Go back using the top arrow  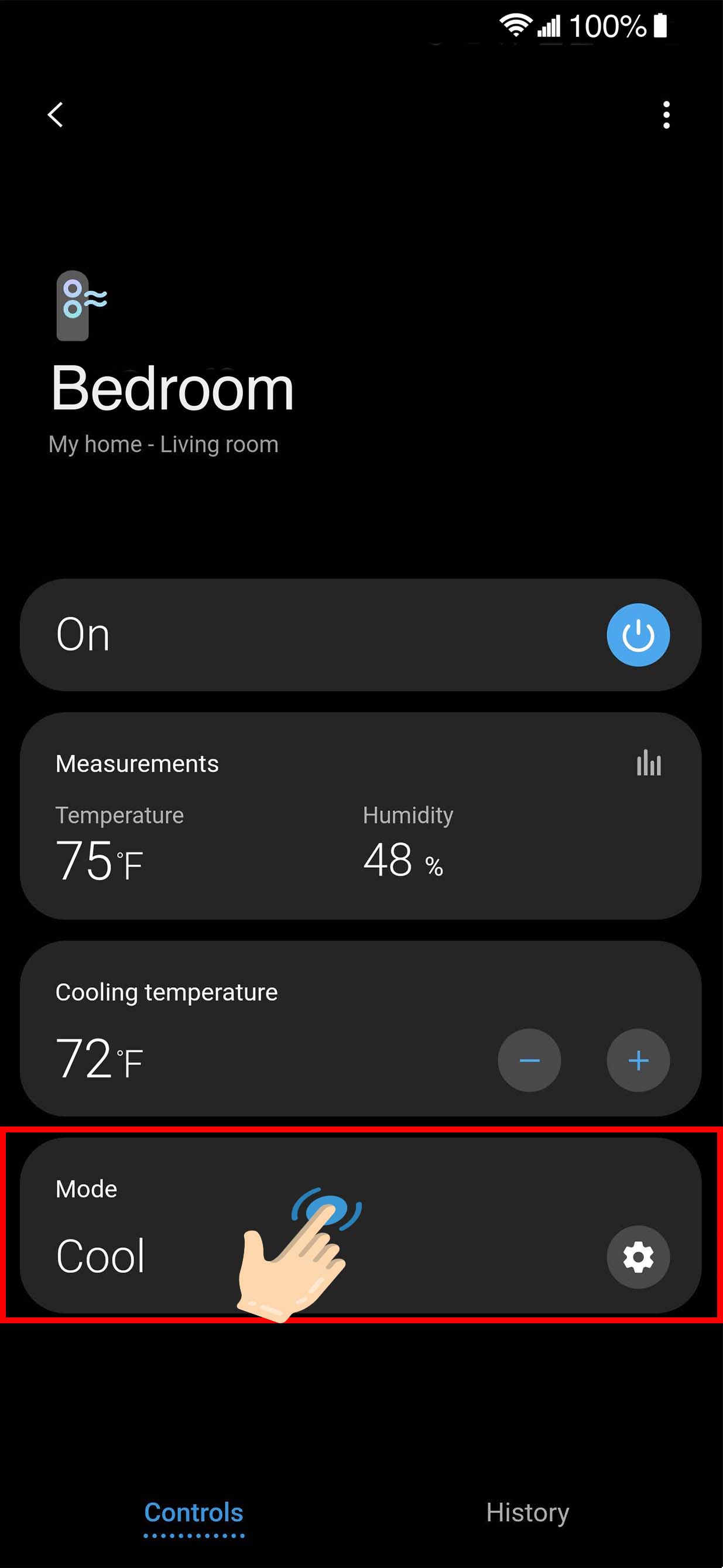coord(56,114)
